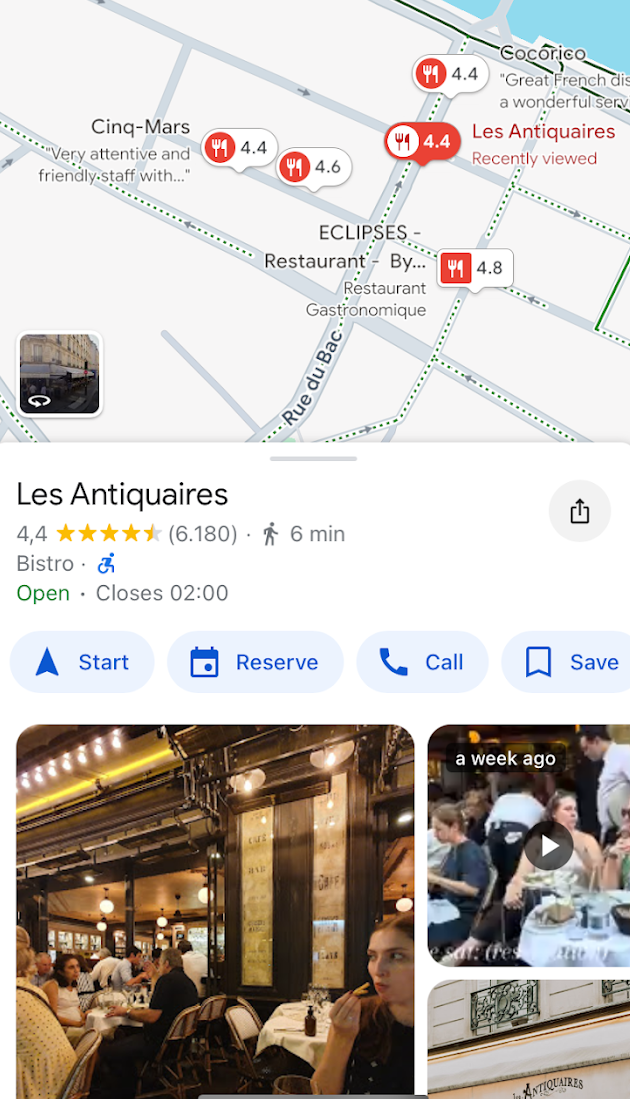Open Street View thumbnail on map

tap(59, 374)
